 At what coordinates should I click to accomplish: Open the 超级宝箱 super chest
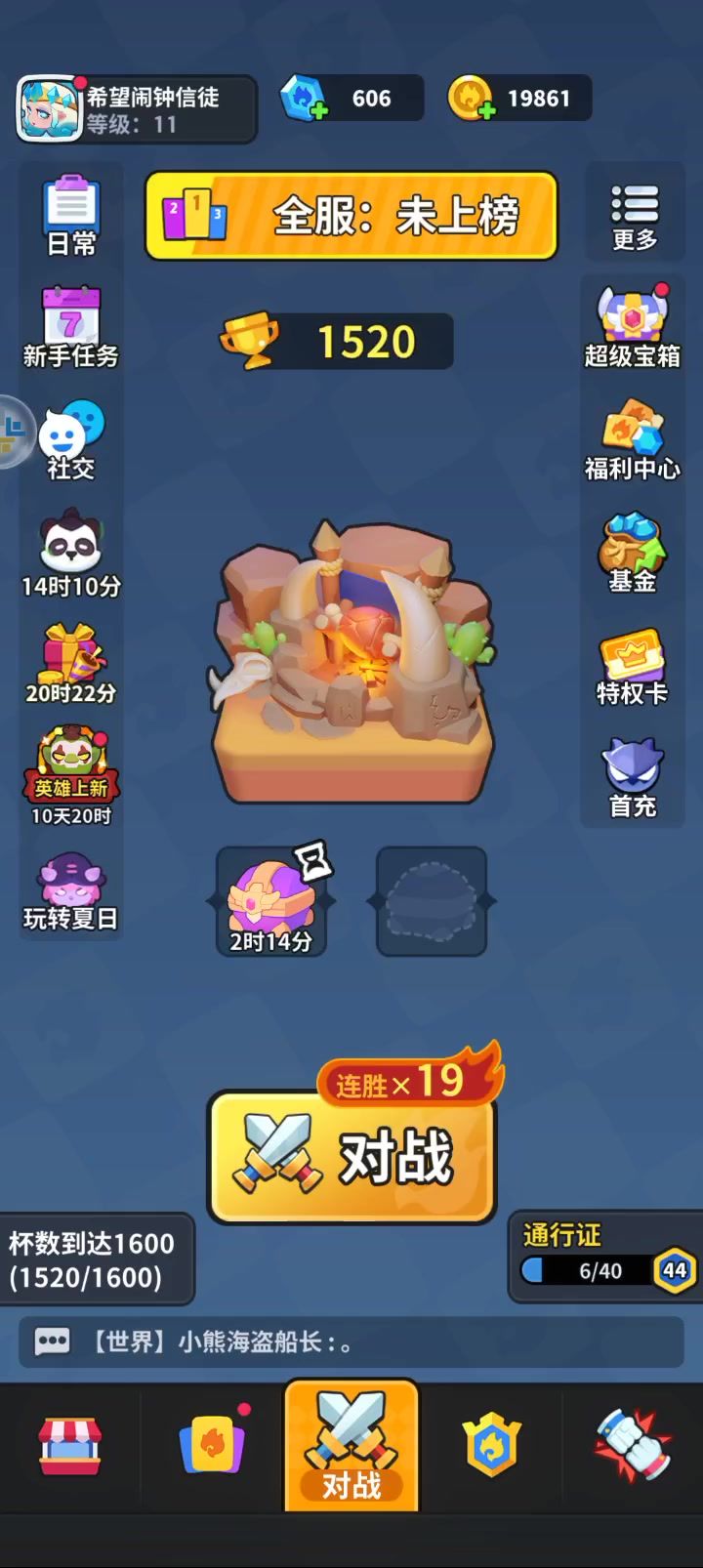[633, 327]
